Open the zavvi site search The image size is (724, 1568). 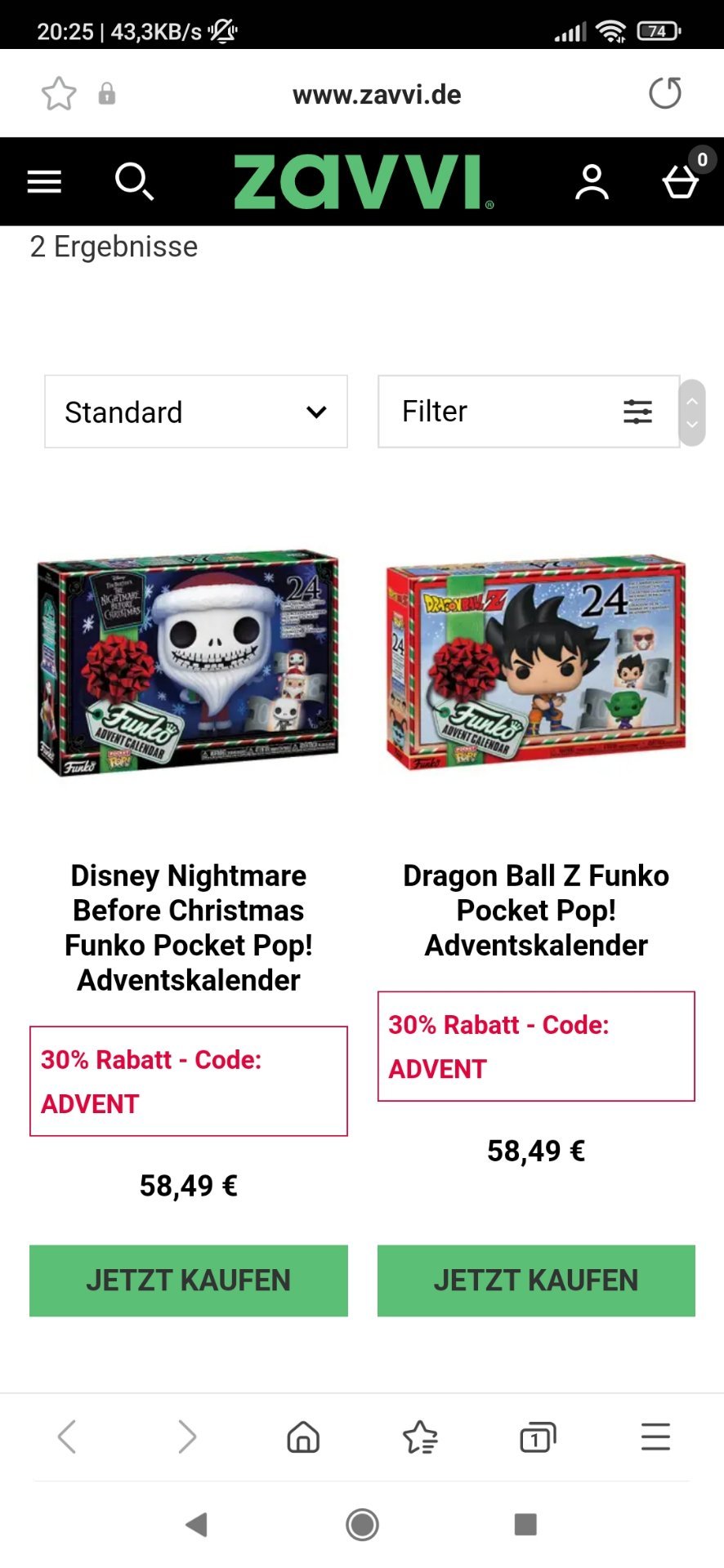135,181
